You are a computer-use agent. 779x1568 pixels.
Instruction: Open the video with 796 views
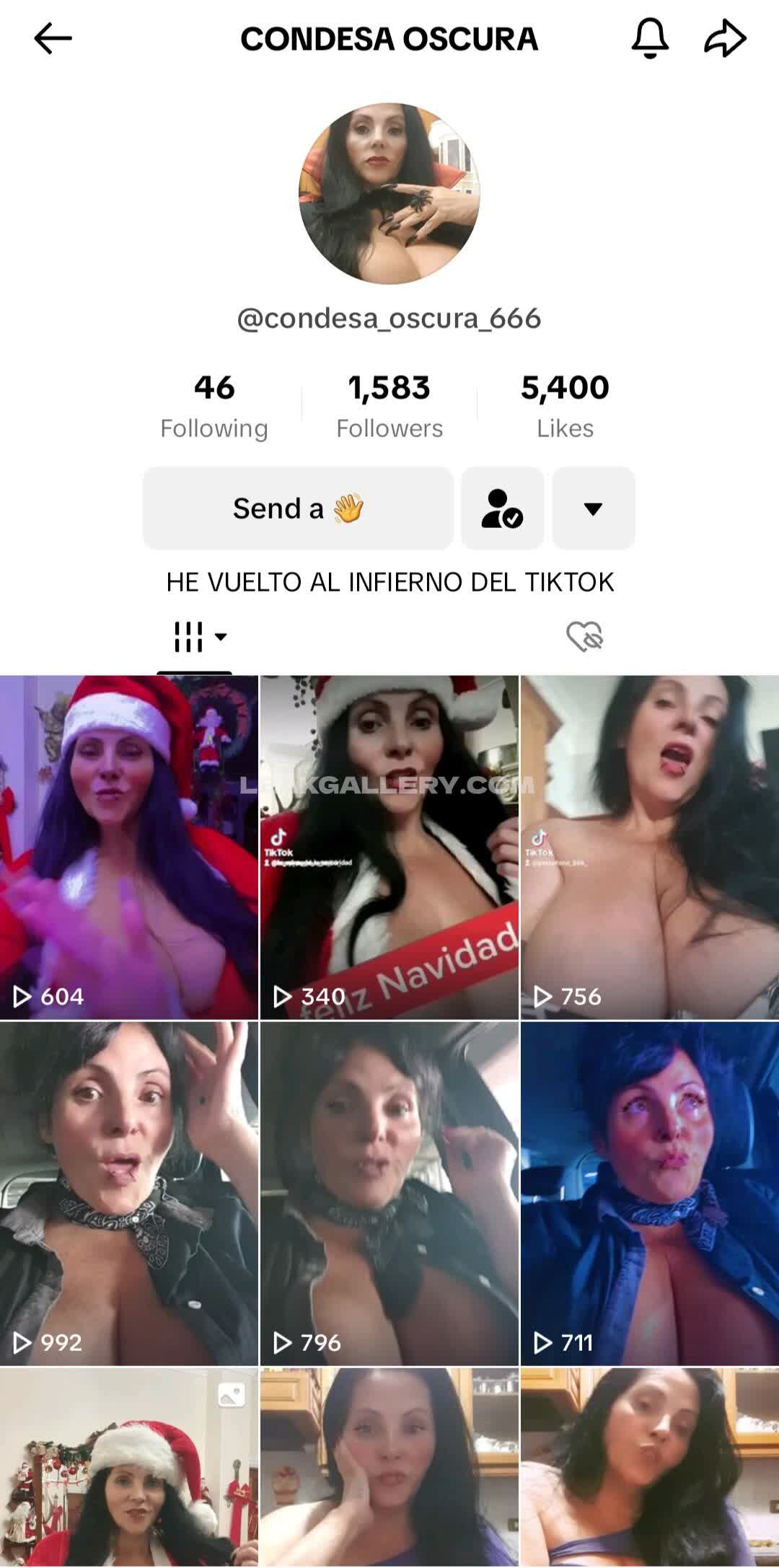(389, 1194)
